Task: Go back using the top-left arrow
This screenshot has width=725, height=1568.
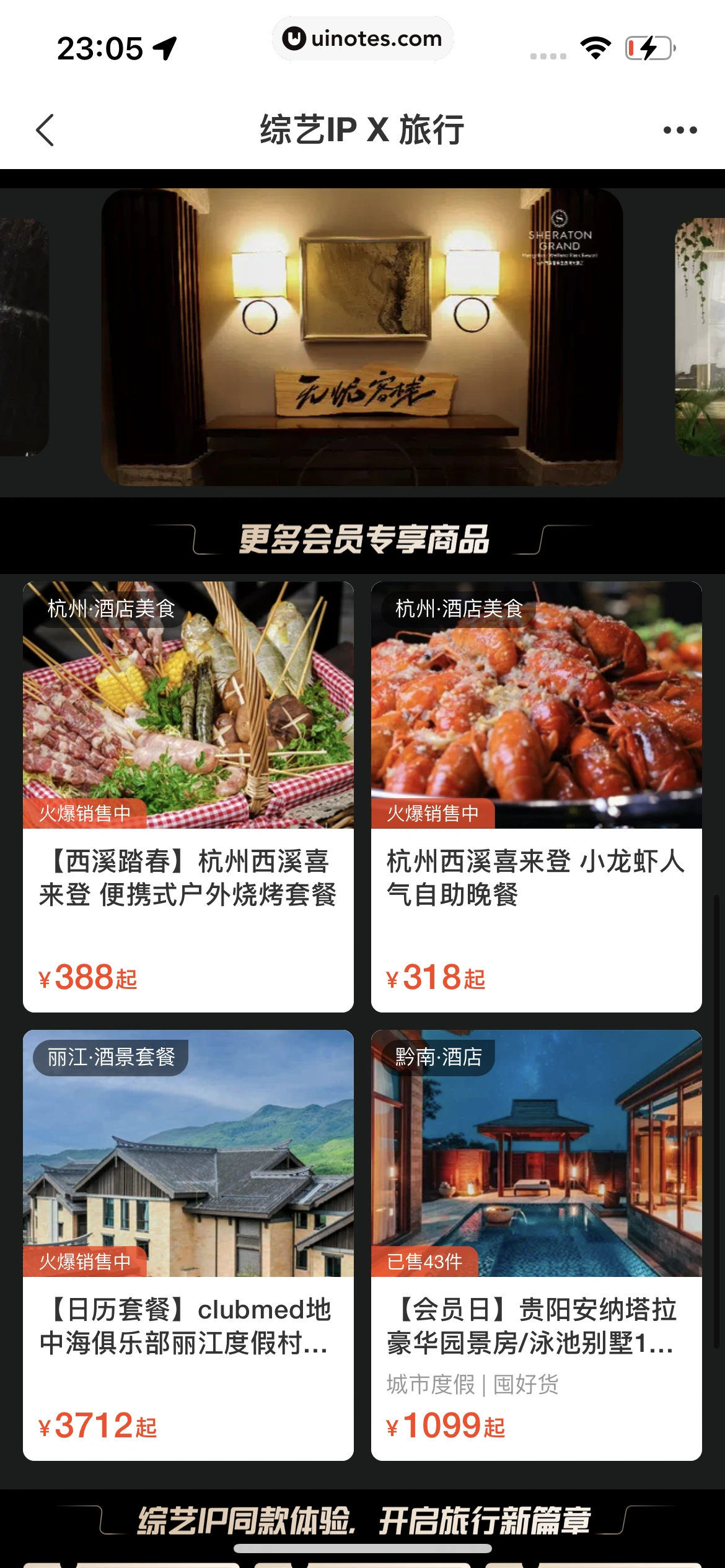Action: coord(45,130)
